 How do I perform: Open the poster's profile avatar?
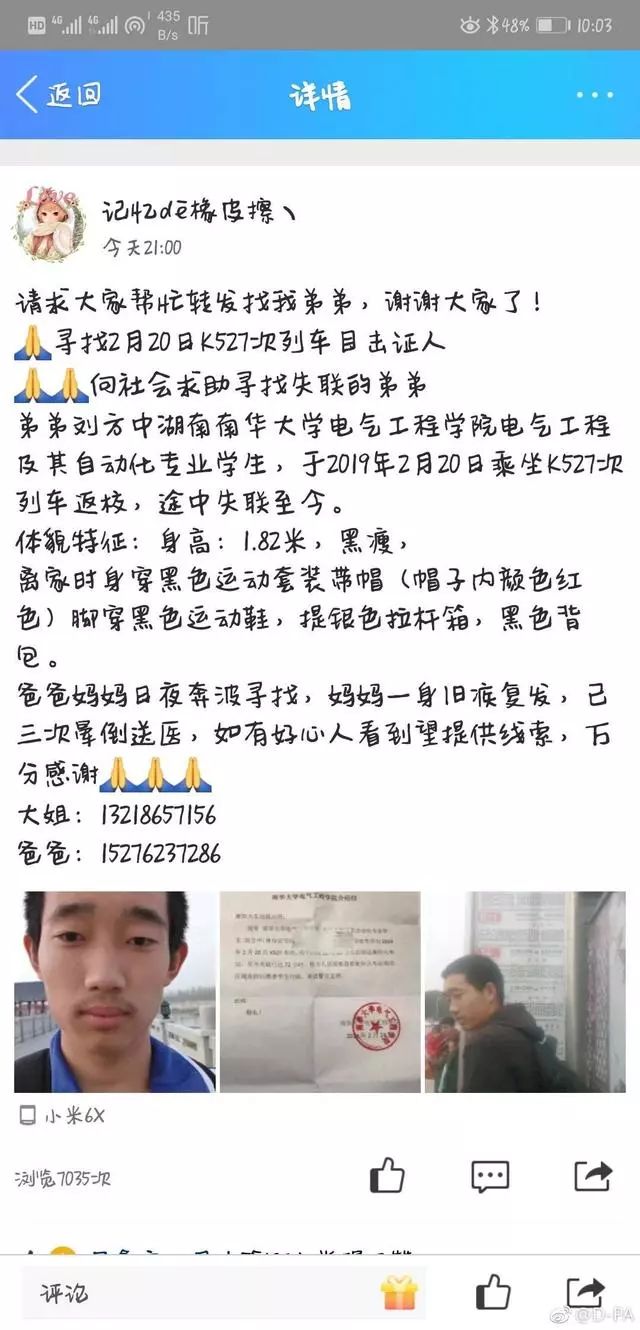pyautogui.click(x=48, y=224)
